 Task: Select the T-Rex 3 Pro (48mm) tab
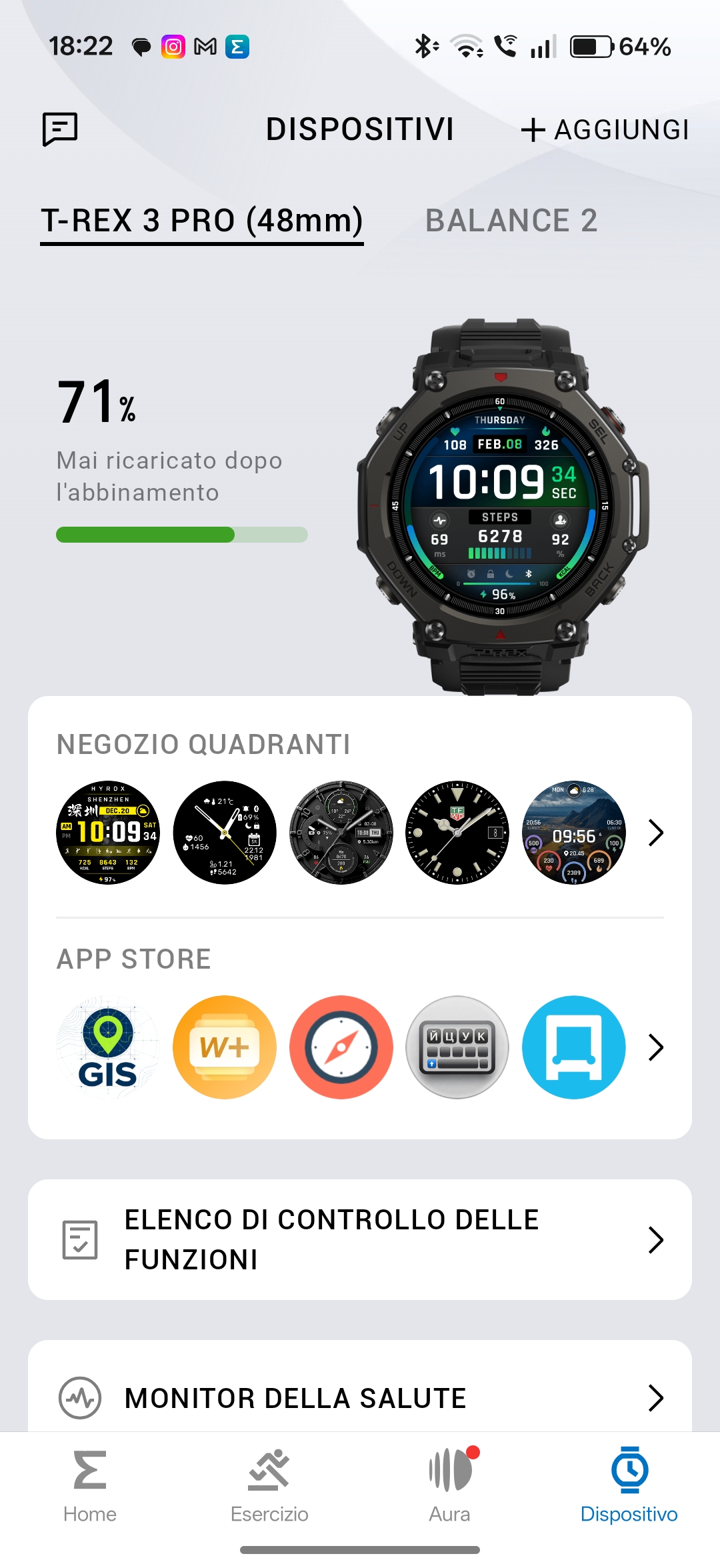(x=202, y=221)
